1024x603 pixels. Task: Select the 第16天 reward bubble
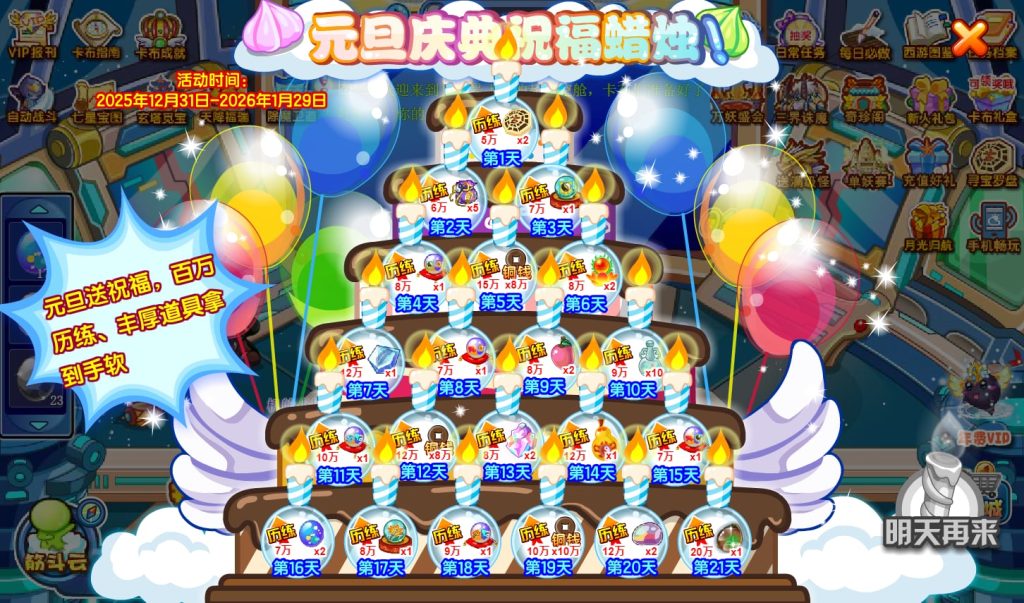[296, 540]
